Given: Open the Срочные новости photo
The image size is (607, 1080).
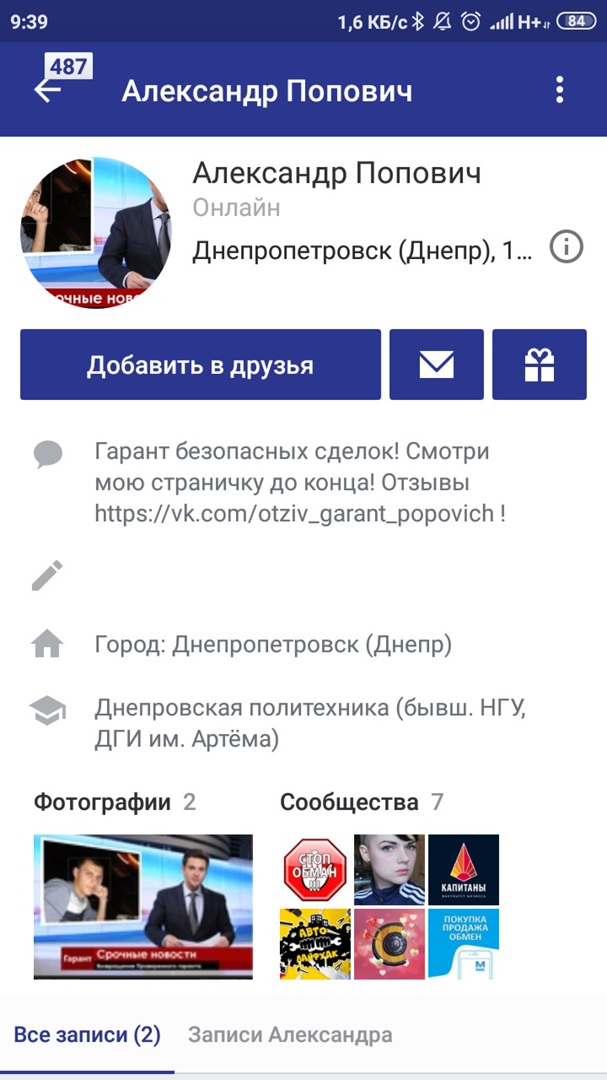Looking at the screenshot, I should [x=143, y=906].
